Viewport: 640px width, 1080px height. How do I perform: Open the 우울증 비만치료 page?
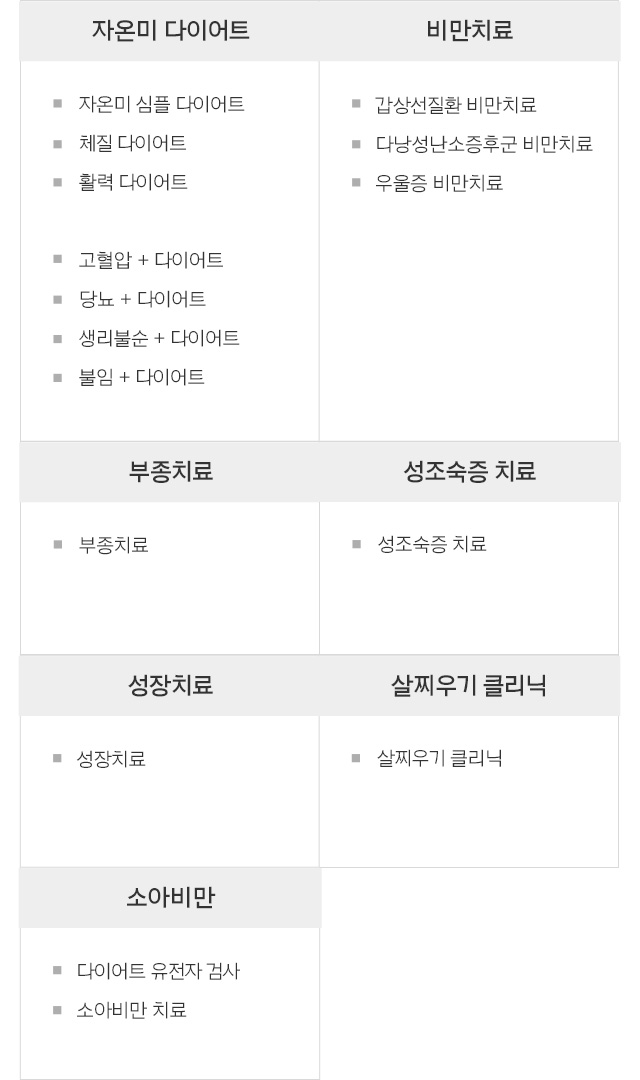click(x=439, y=183)
